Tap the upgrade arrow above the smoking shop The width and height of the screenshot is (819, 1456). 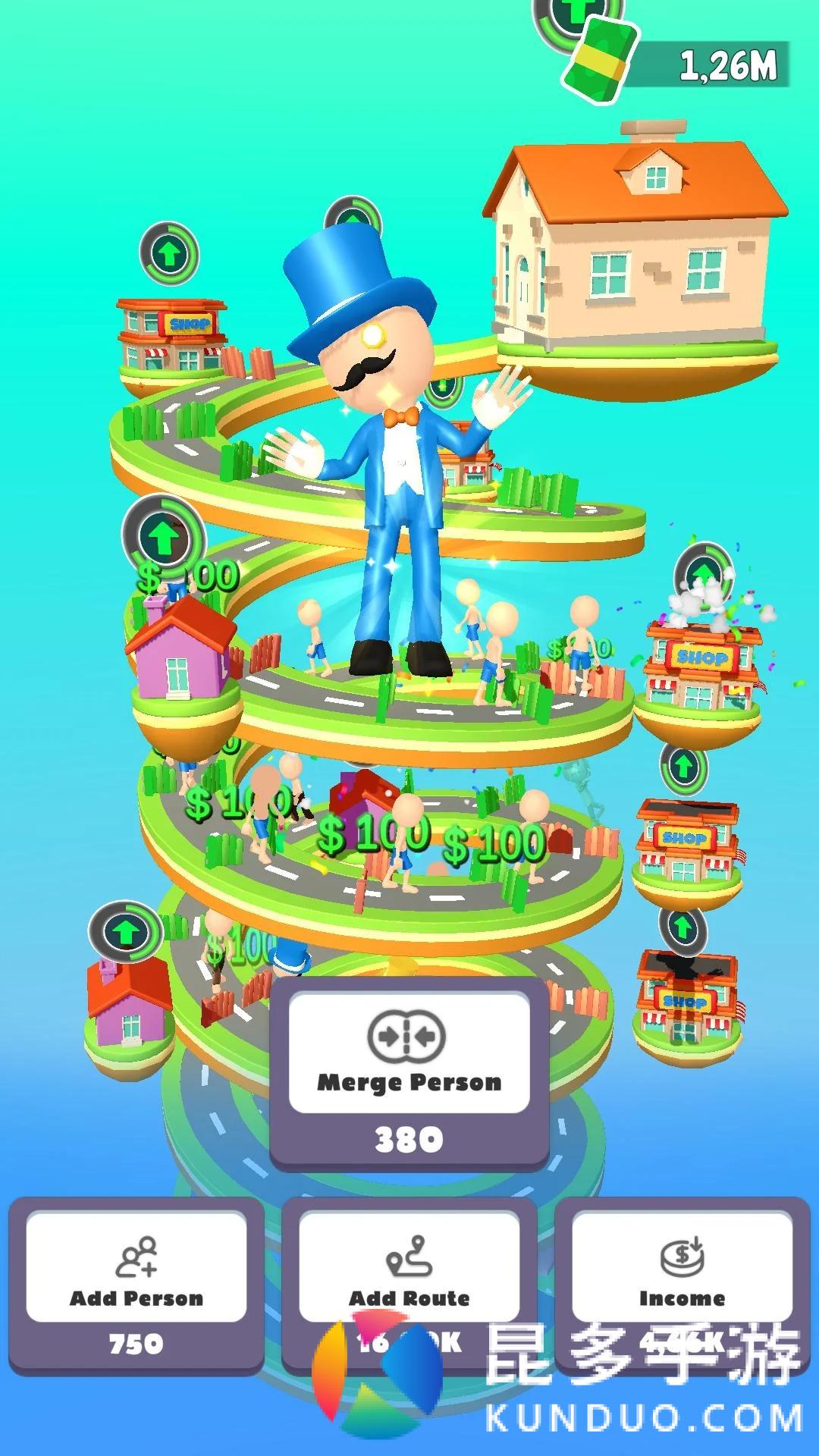(703, 570)
